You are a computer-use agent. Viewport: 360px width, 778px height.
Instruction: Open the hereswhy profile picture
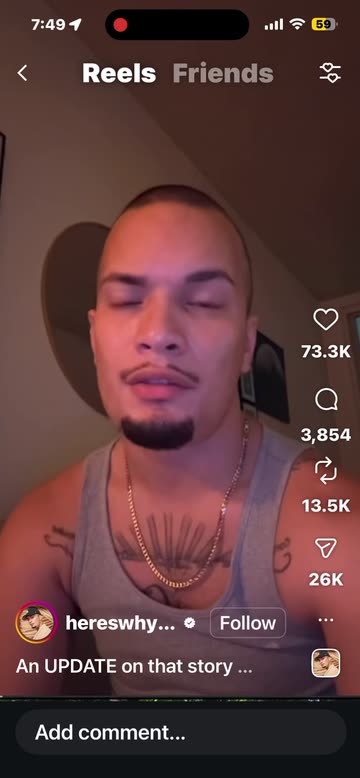[37, 623]
